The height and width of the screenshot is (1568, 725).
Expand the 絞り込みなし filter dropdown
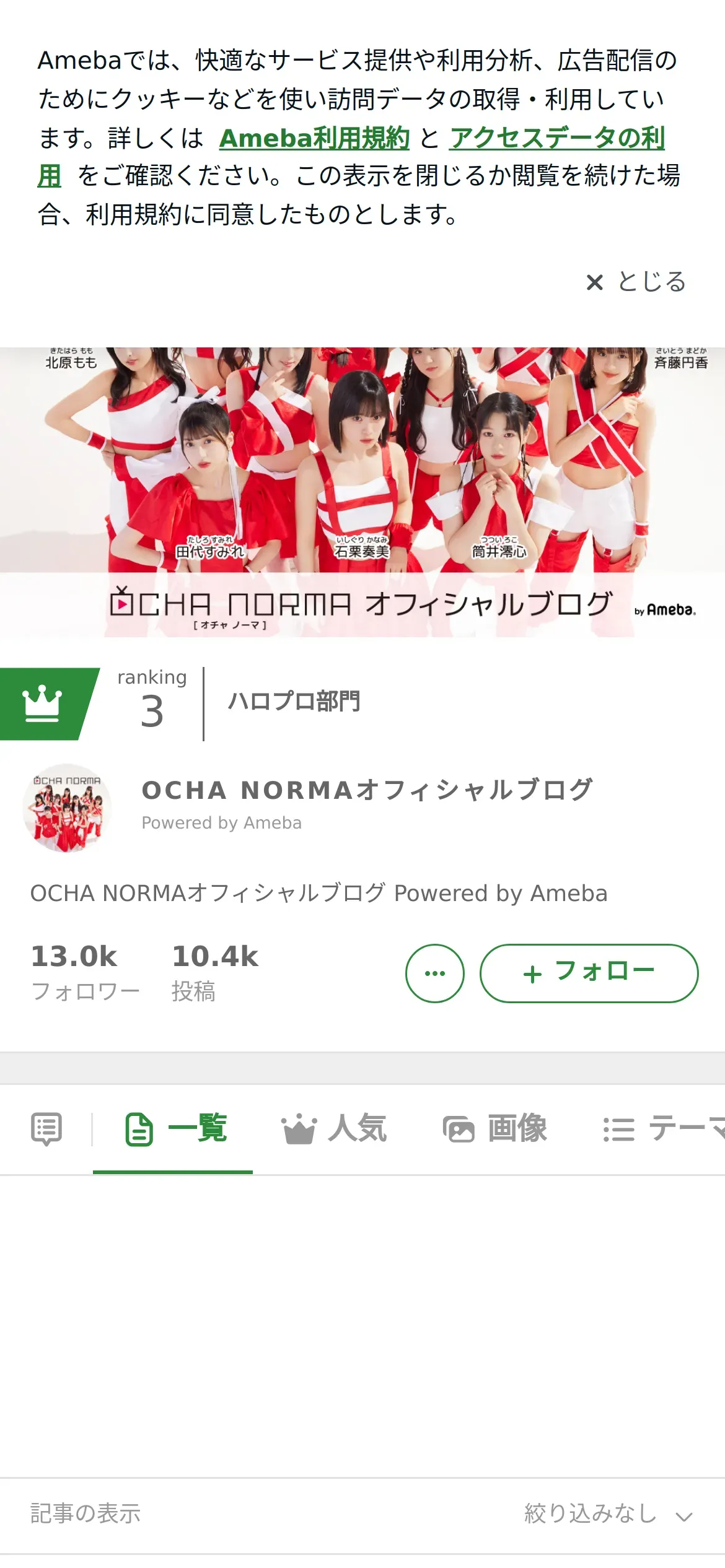609,1514
